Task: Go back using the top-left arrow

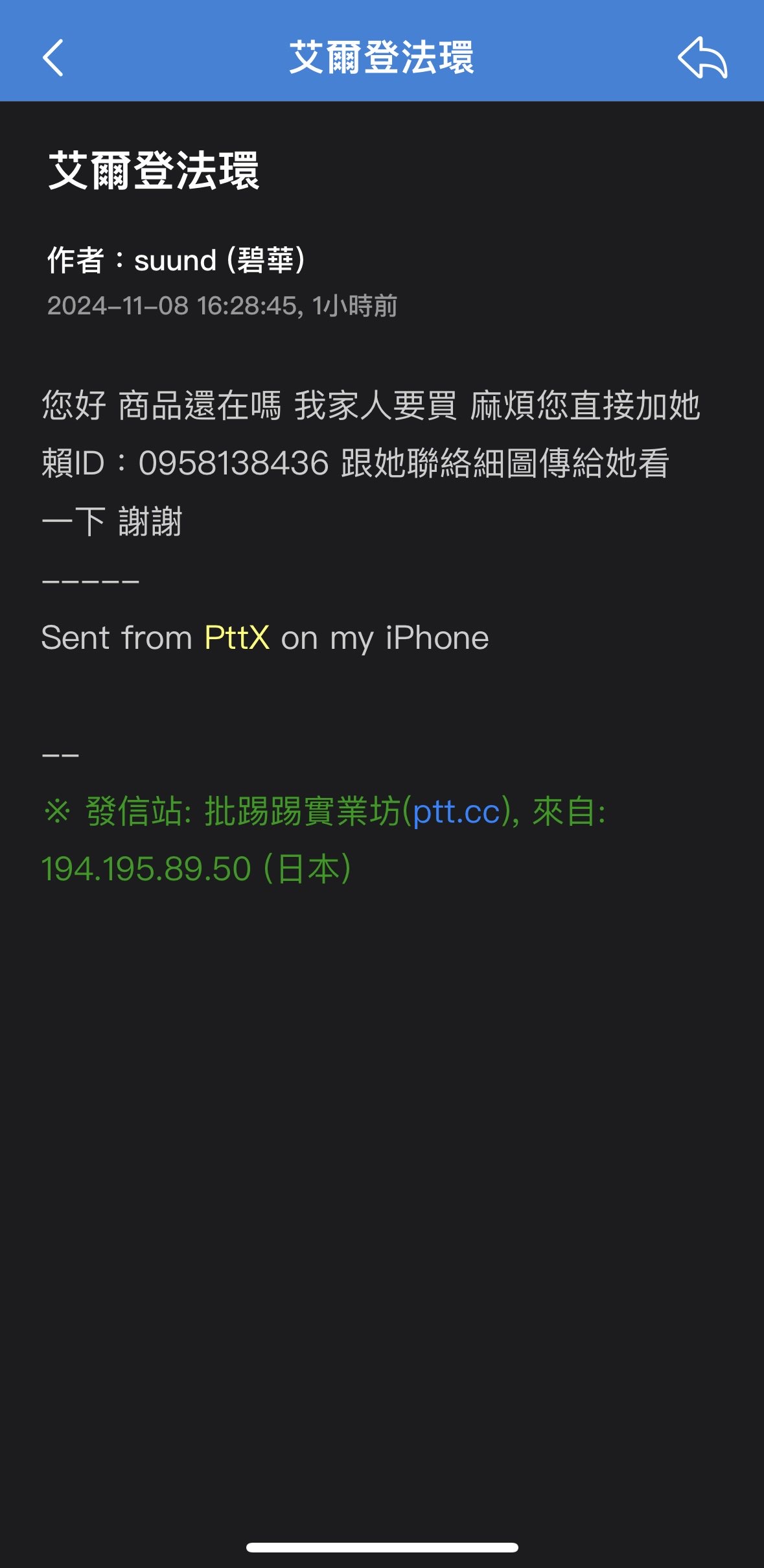Action: tap(53, 58)
